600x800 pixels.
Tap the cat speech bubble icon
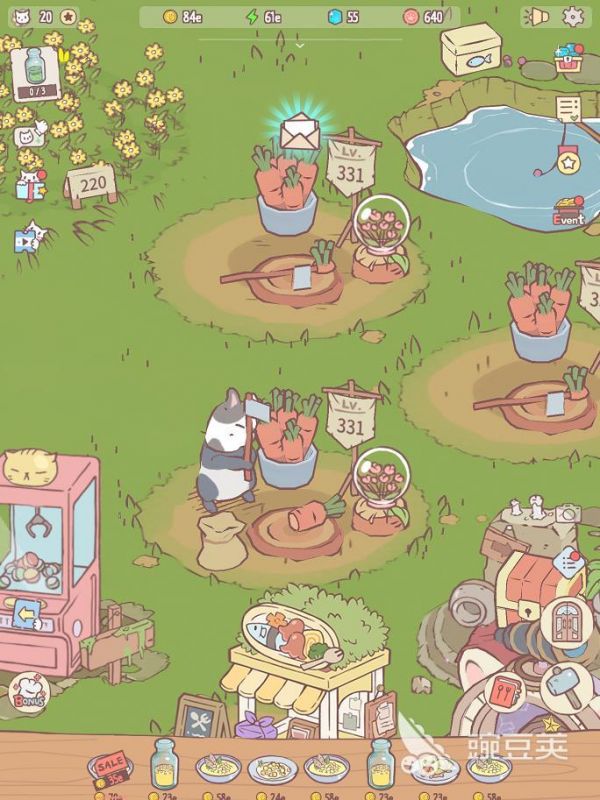tap(33, 133)
